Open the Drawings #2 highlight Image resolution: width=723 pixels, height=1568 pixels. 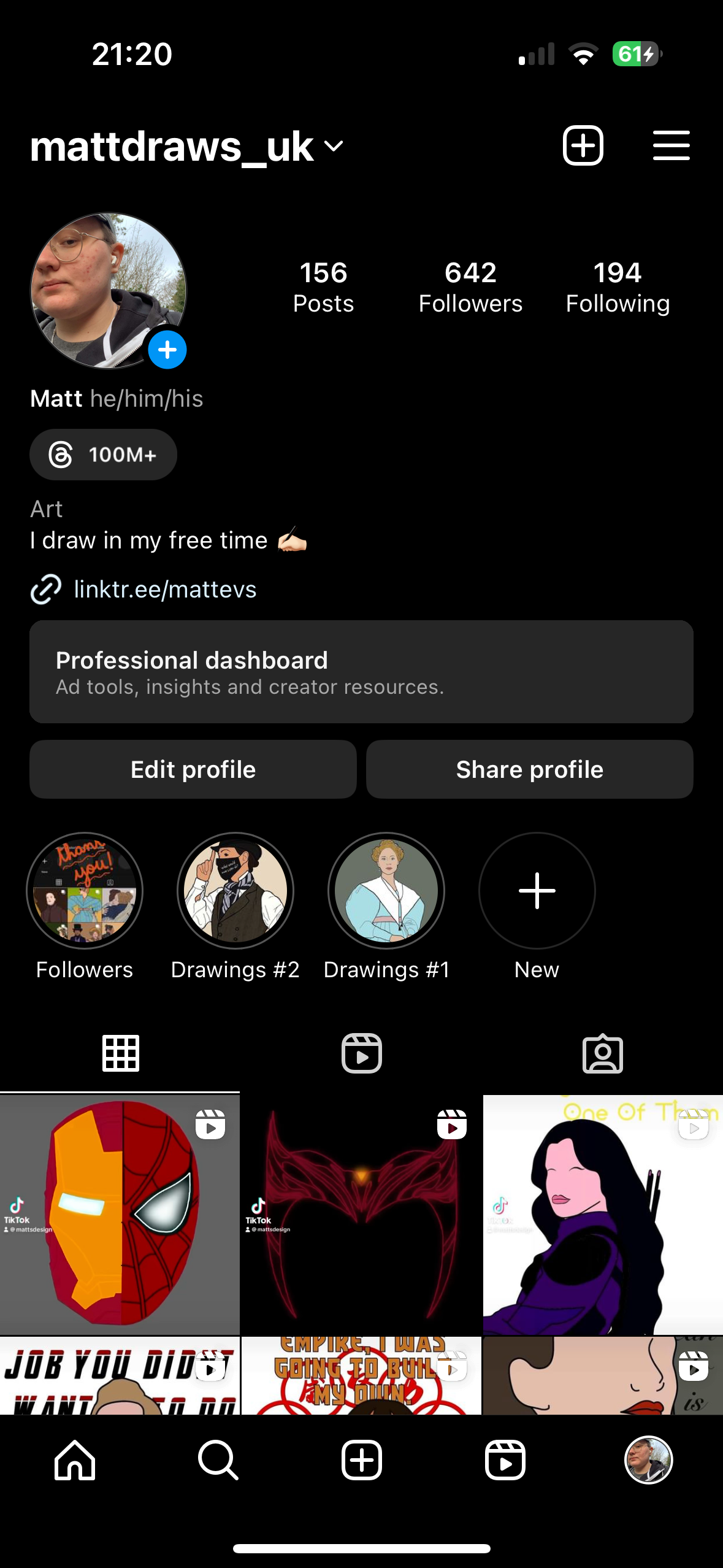235,891
